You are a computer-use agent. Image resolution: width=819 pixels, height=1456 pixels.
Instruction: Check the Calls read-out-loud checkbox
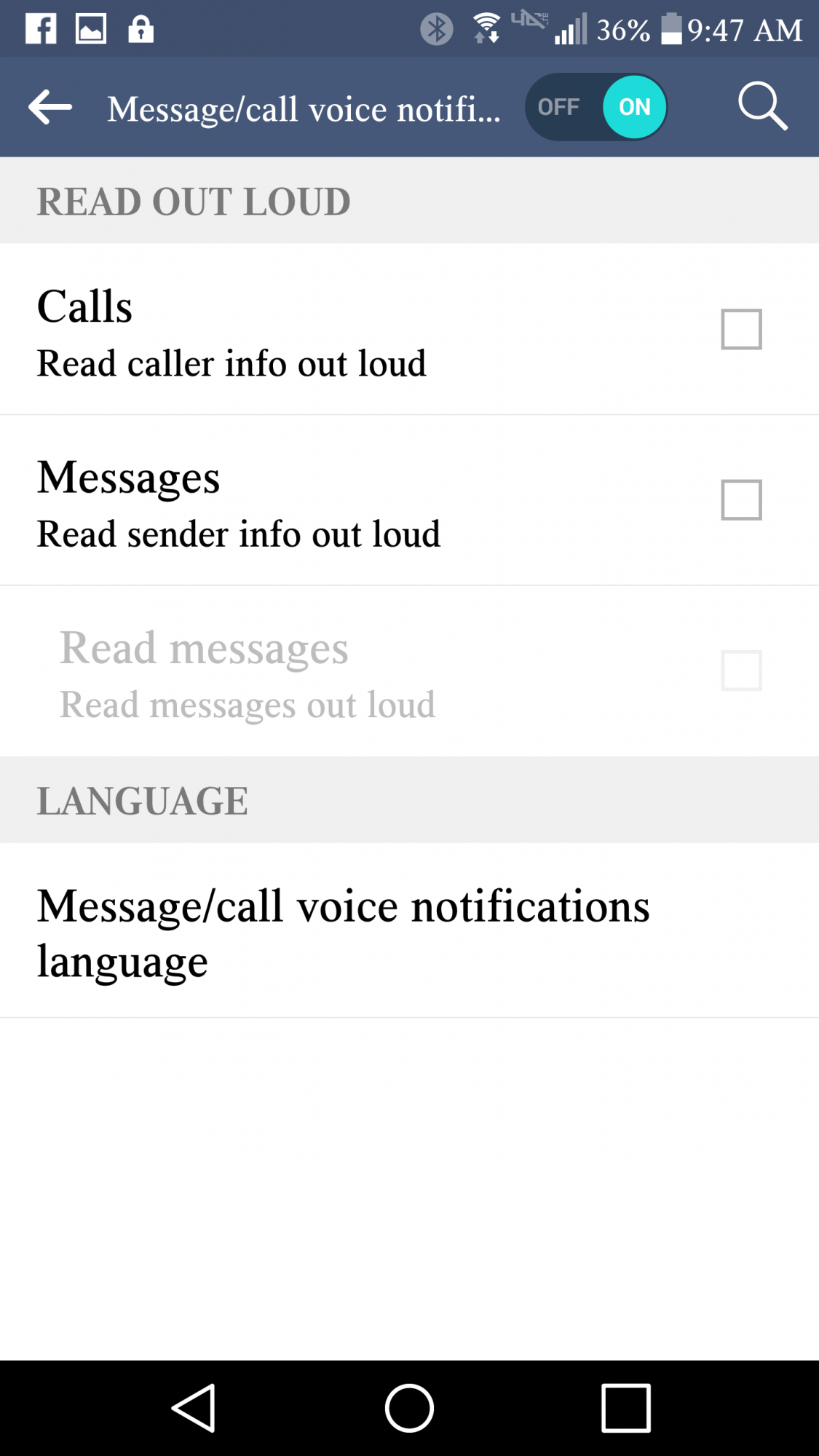click(x=741, y=329)
